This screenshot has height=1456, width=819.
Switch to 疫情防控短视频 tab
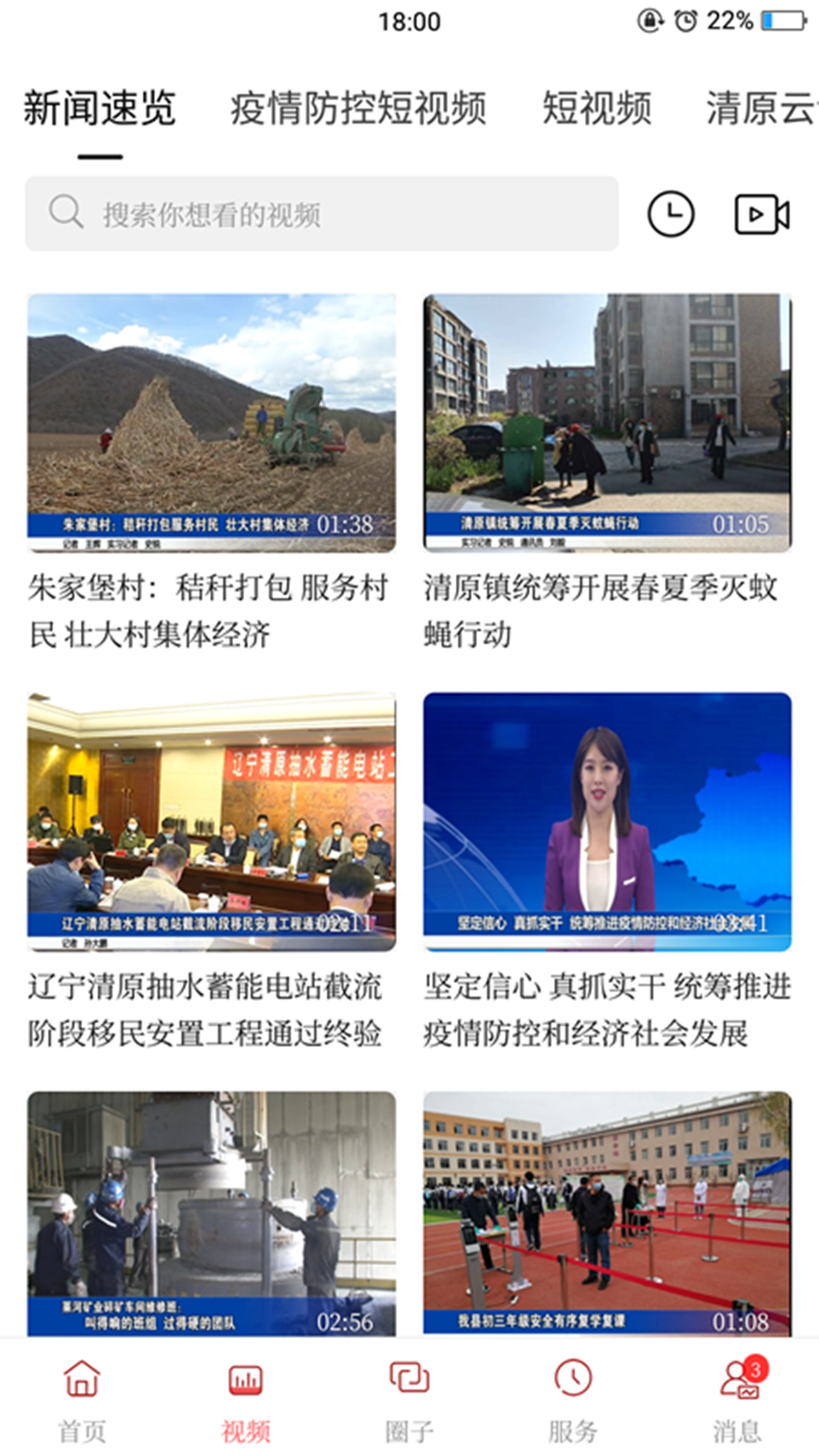[358, 108]
